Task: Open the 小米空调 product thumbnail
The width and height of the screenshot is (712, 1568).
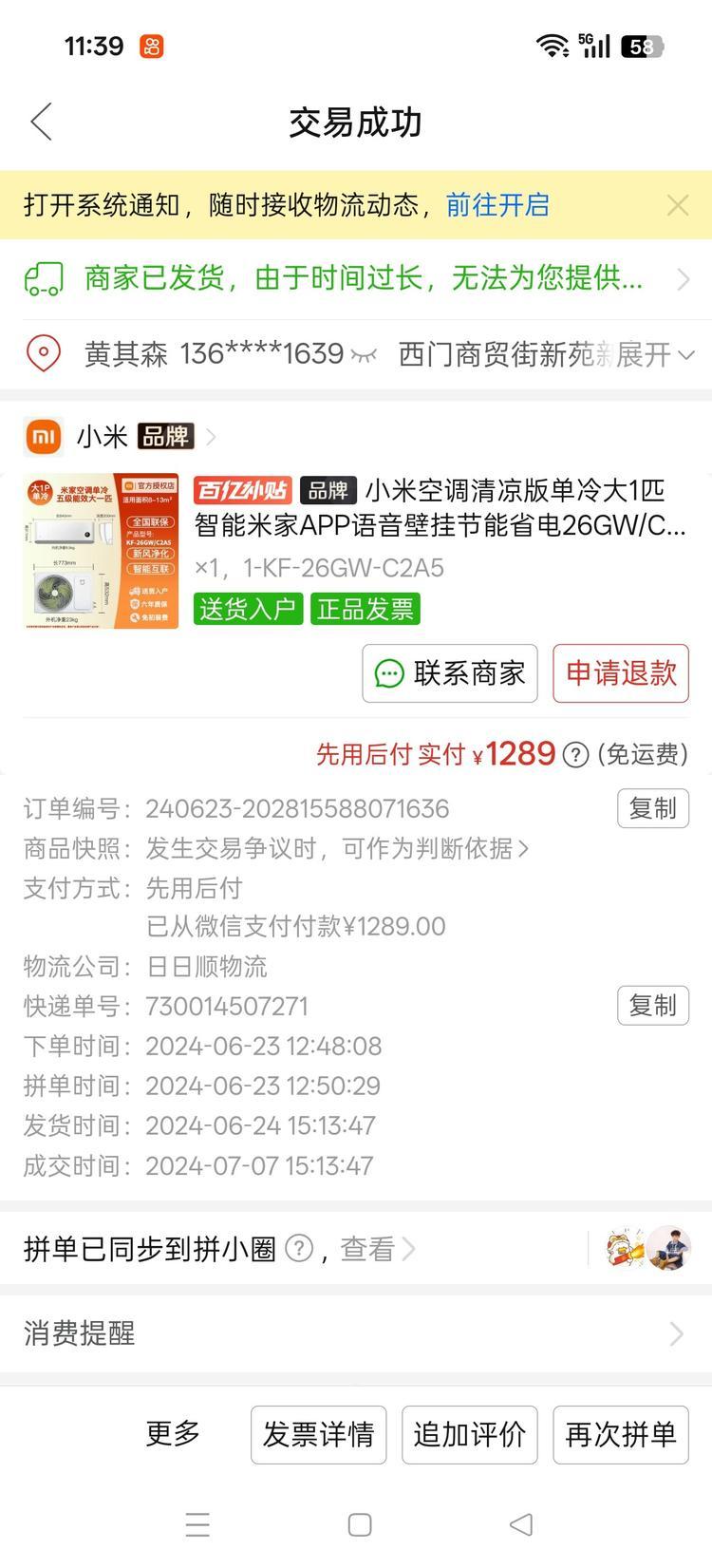Action: coord(101,552)
